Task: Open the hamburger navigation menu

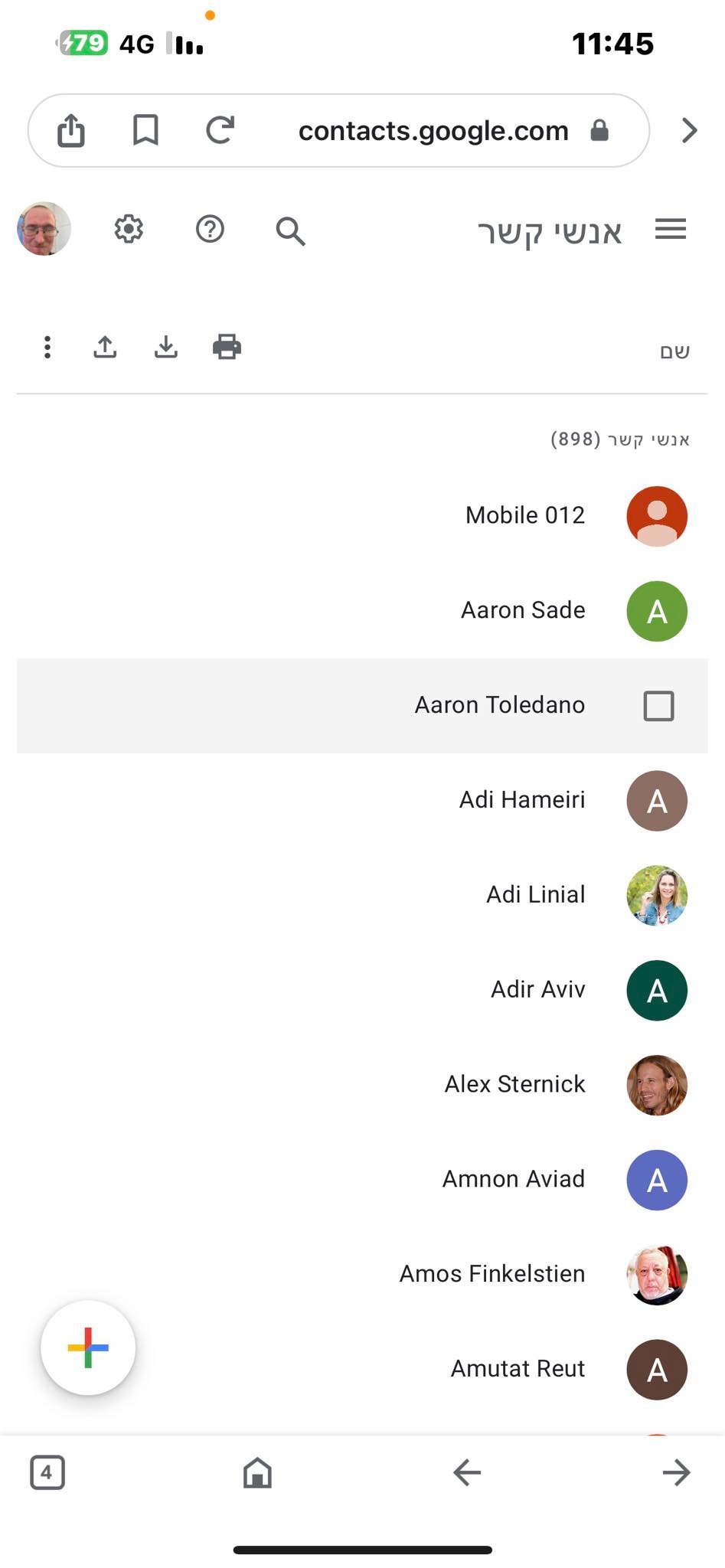Action: (670, 229)
